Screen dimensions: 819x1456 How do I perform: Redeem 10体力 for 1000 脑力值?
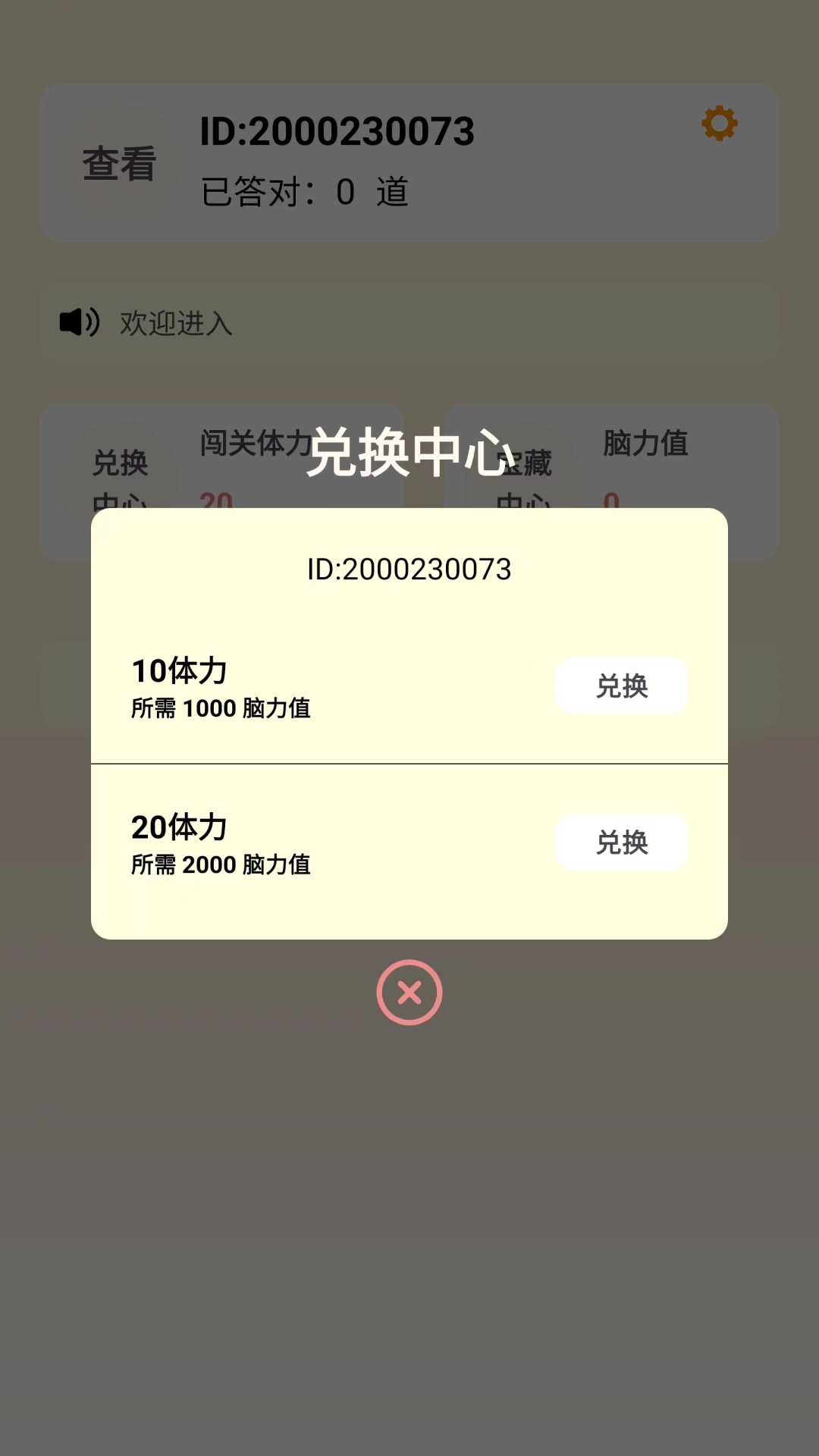pyautogui.click(x=621, y=686)
